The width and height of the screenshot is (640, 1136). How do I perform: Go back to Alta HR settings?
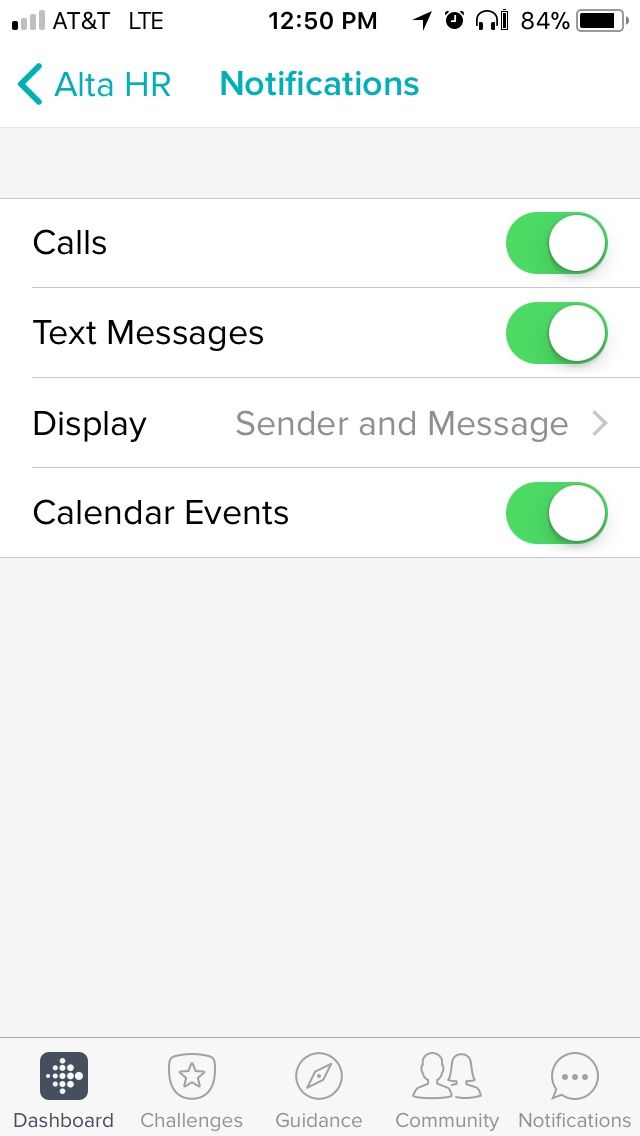tap(95, 85)
